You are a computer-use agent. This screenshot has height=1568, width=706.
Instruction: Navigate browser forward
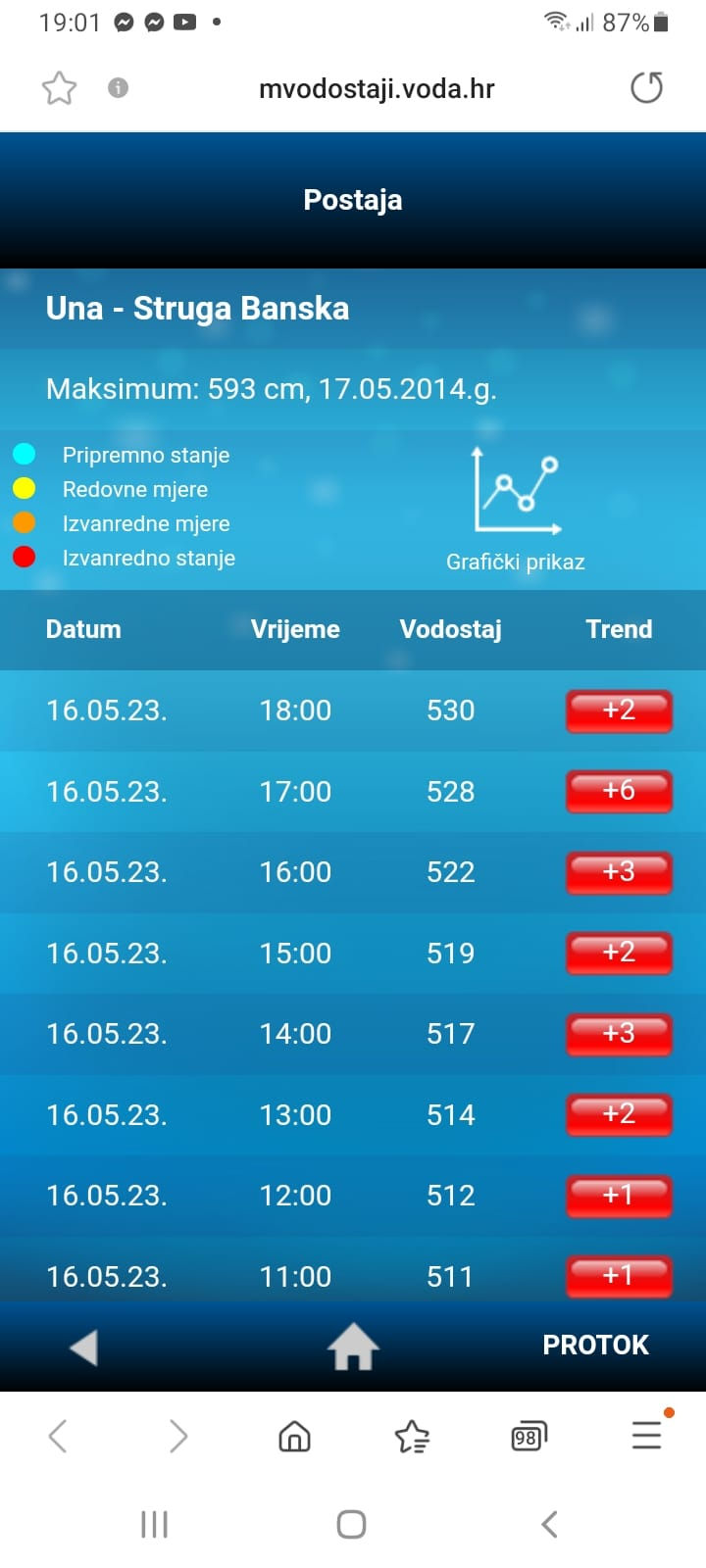(x=177, y=1437)
